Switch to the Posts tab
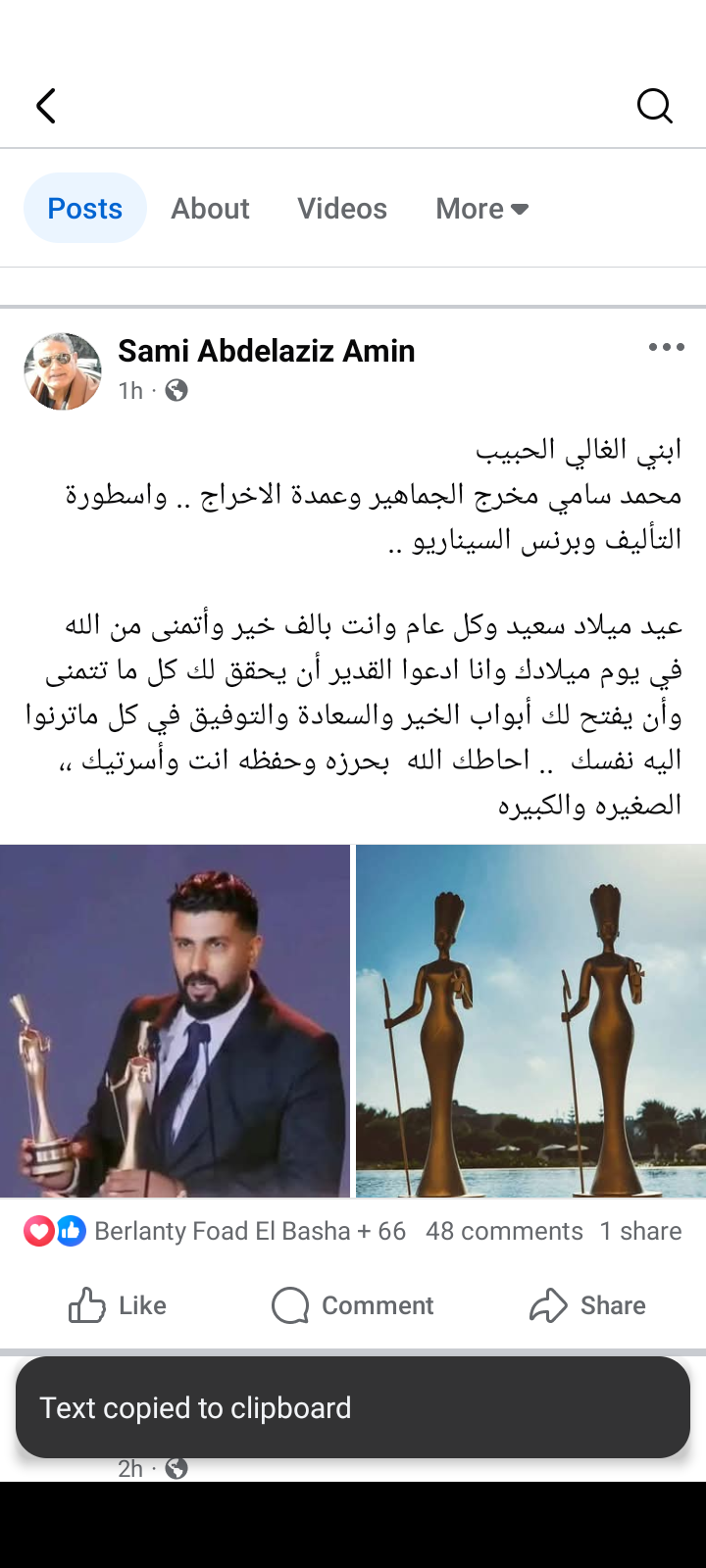Screen dimensions: 706x1568 pyautogui.click(x=85, y=208)
